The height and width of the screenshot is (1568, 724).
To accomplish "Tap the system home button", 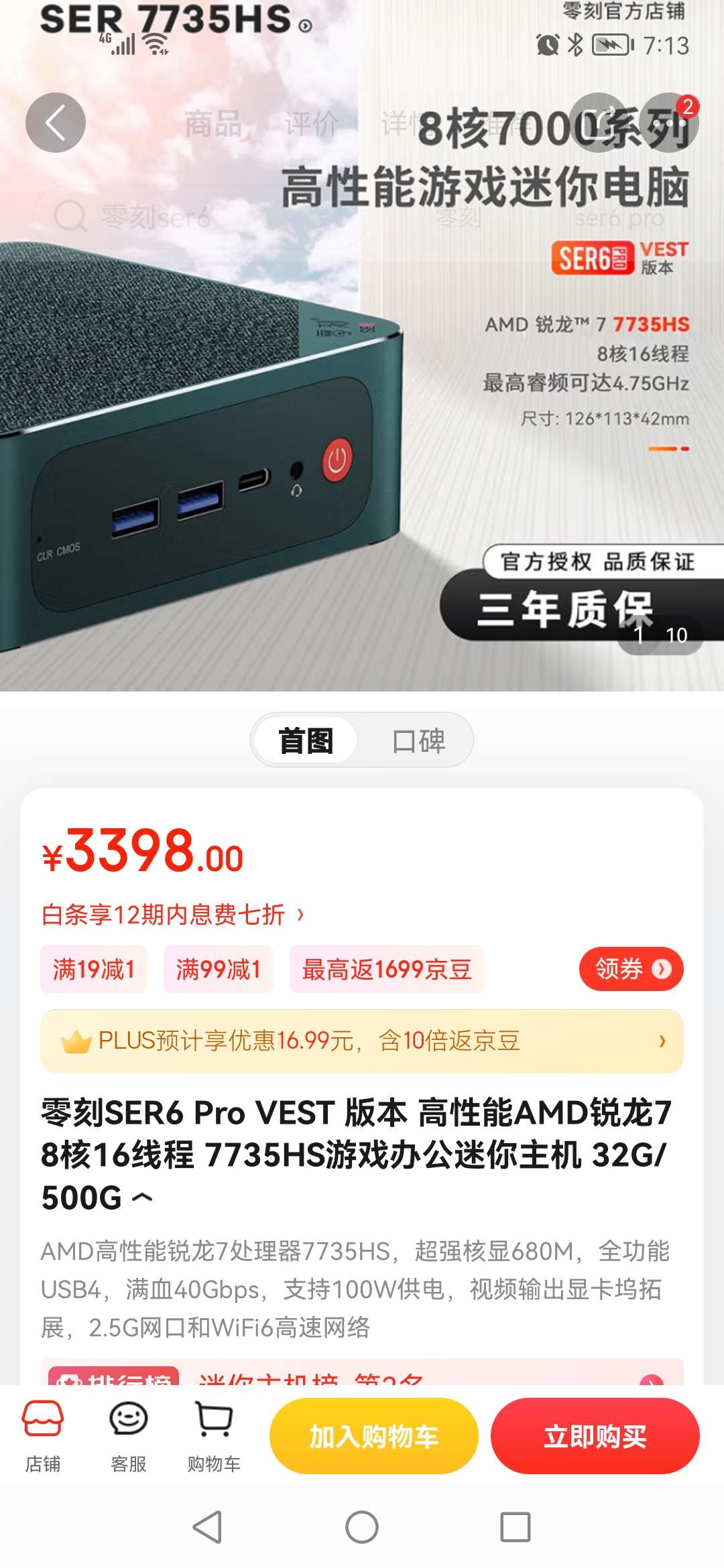I will pyautogui.click(x=362, y=1527).
